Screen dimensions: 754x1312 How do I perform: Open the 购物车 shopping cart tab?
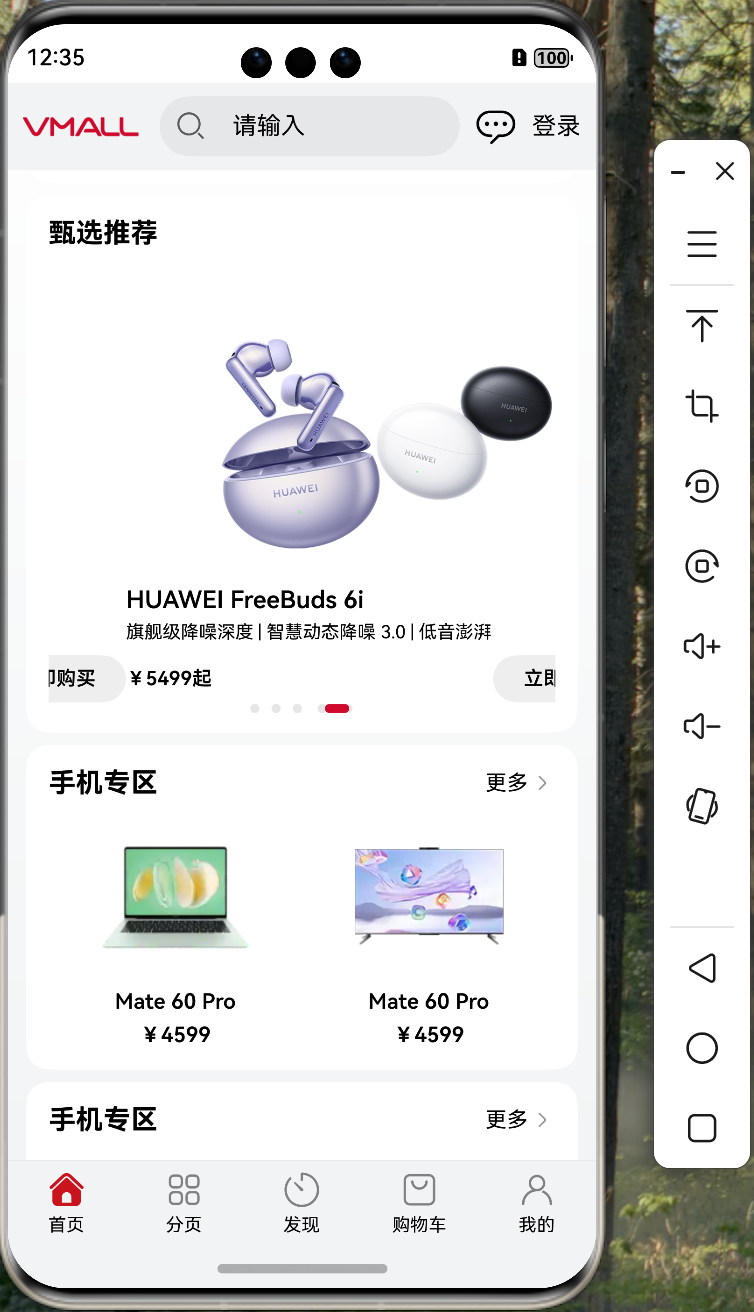pos(419,1203)
